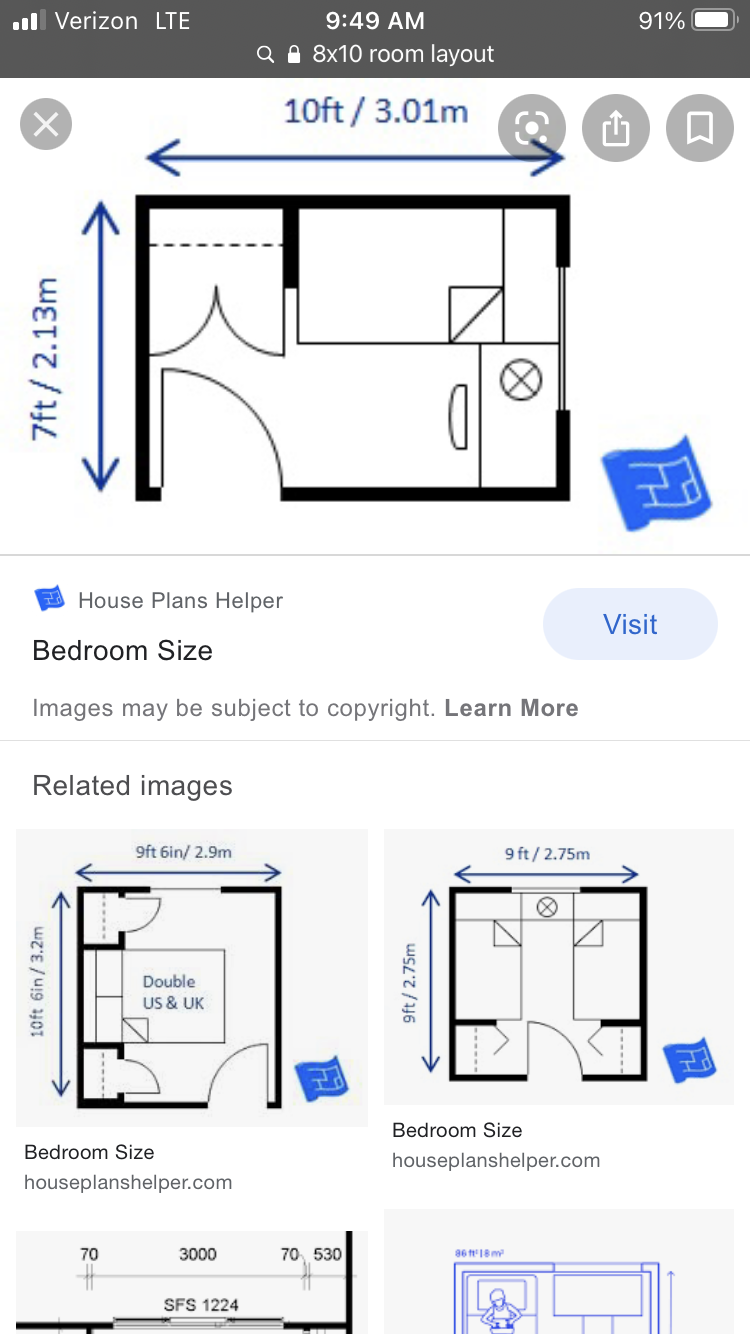
Task: Share this image
Action: click(616, 128)
